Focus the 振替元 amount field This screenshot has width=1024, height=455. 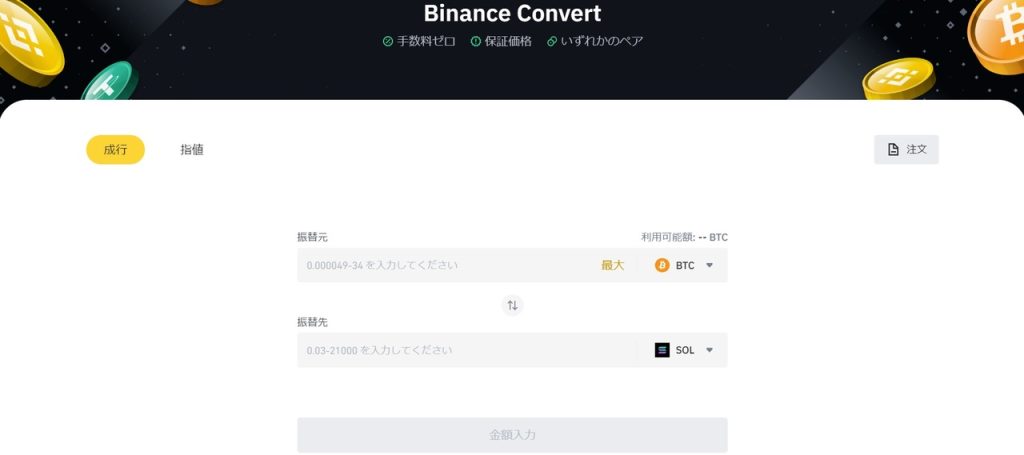(440, 266)
